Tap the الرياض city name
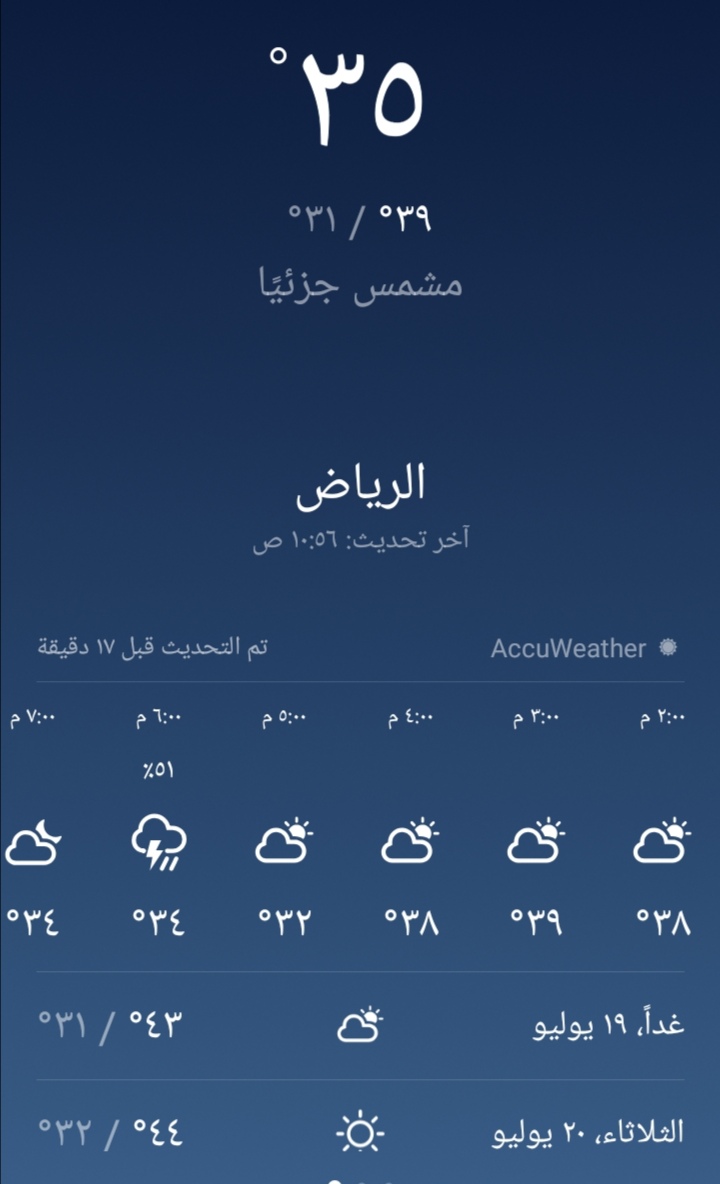This screenshot has height=1184, width=720. (360, 485)
